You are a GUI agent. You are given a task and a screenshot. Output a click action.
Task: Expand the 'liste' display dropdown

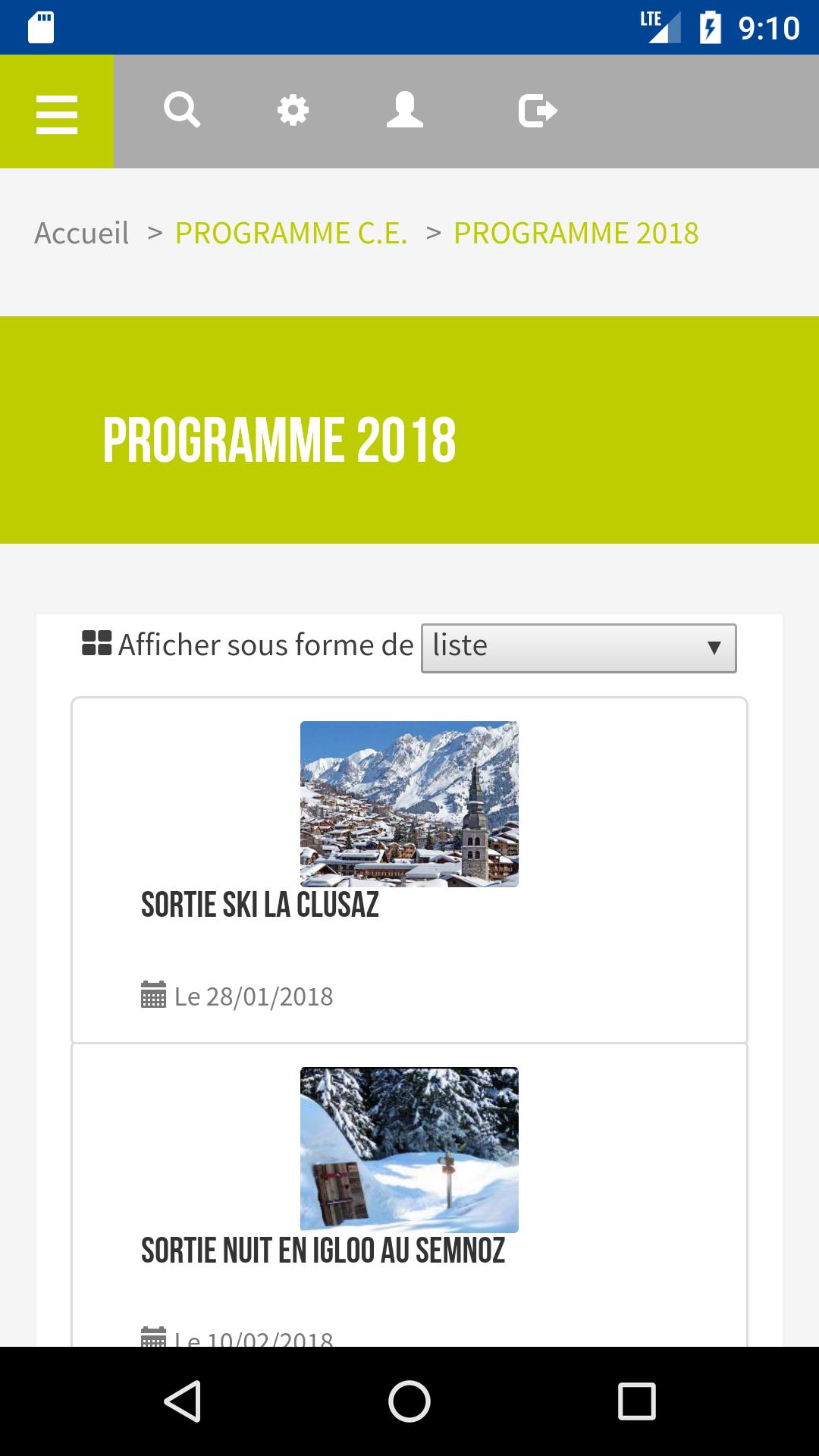(x=579, y=648)
